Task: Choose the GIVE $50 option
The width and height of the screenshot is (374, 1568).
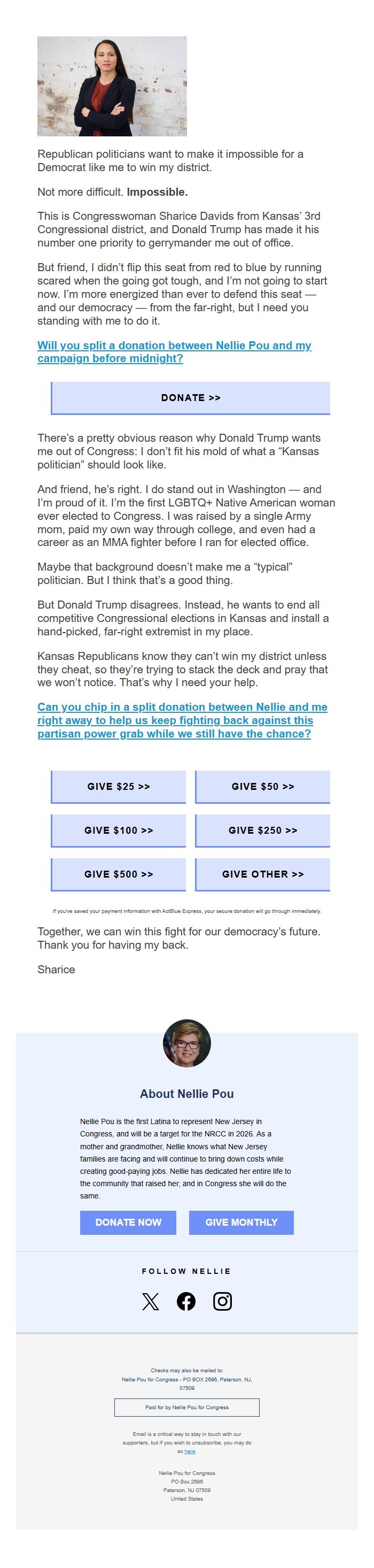Action: [x=263, y=787]
